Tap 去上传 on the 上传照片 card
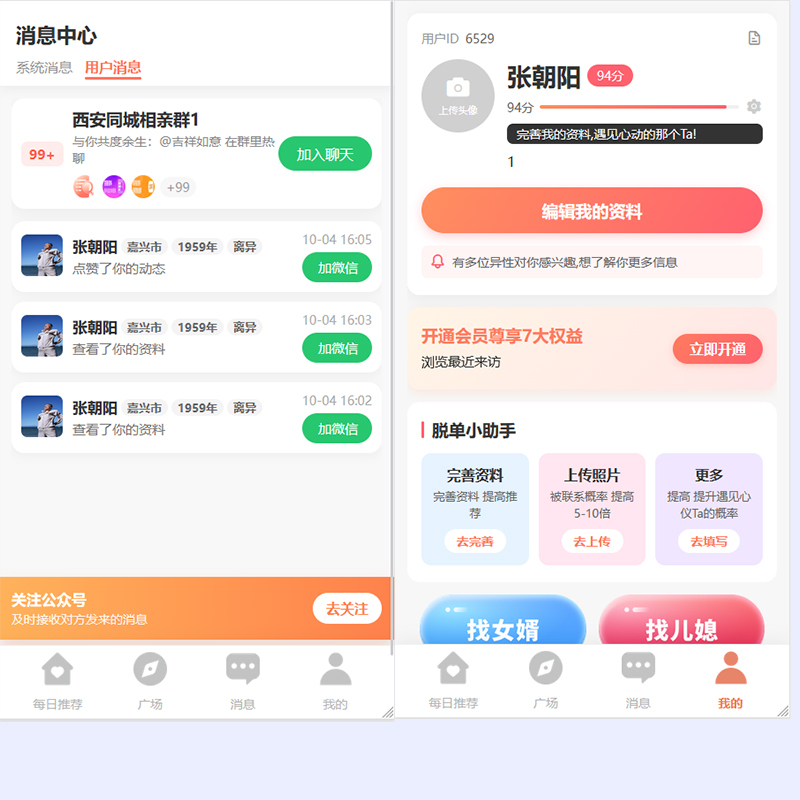This screenshot has width=800, height=800. (592, 541)
